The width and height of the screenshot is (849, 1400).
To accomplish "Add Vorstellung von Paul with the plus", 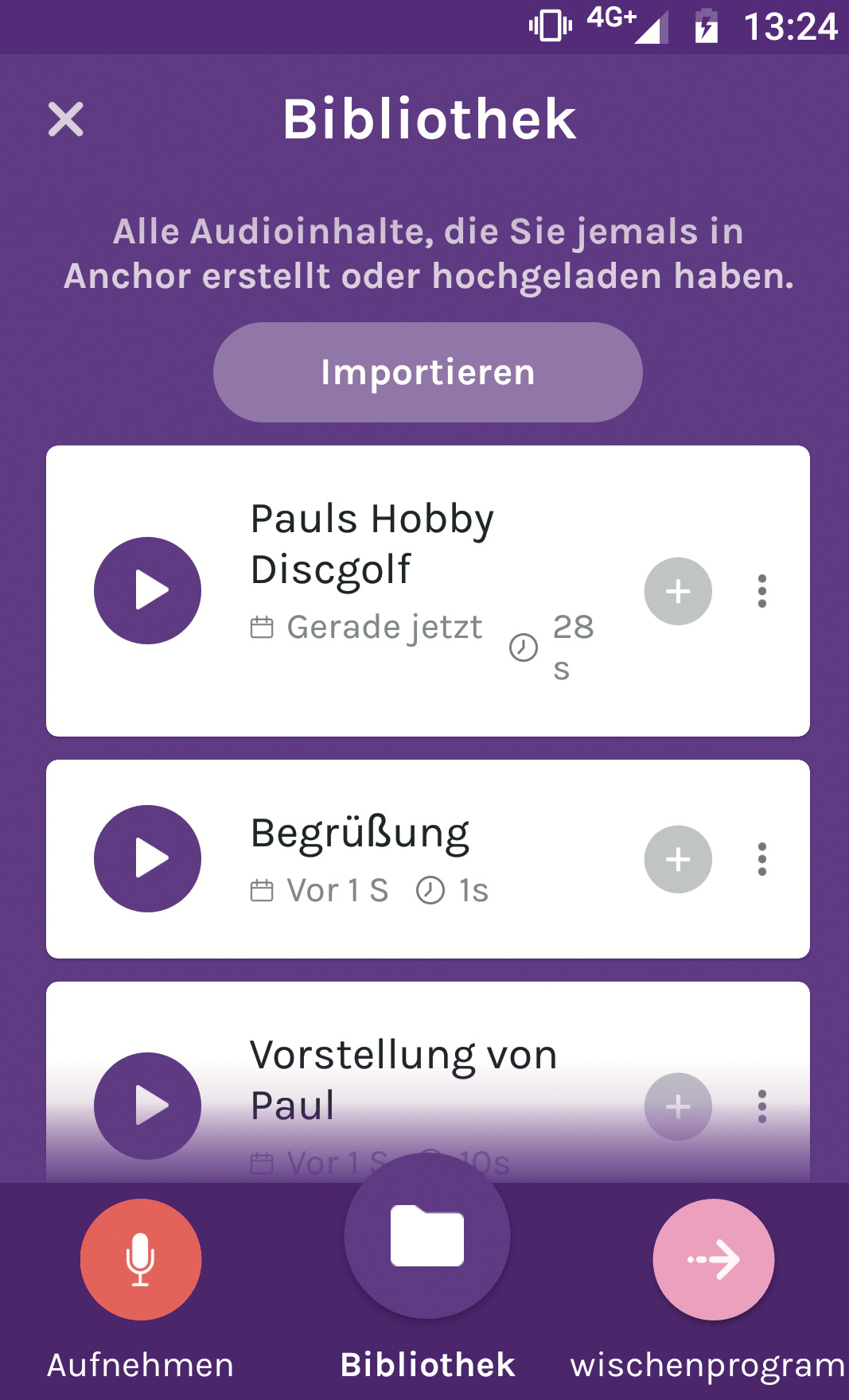I will pos(678,1106).
